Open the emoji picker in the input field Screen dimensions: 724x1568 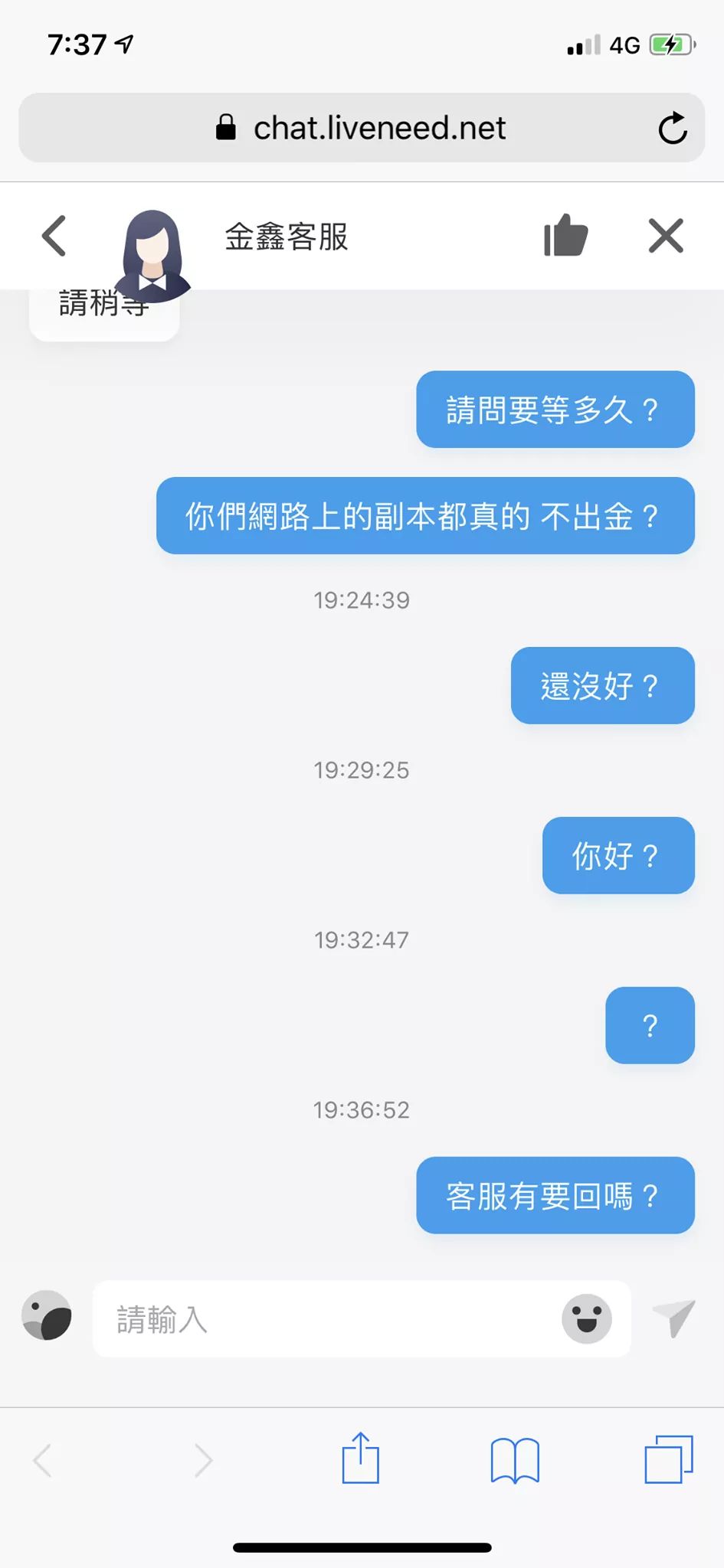pos(586,1319)
